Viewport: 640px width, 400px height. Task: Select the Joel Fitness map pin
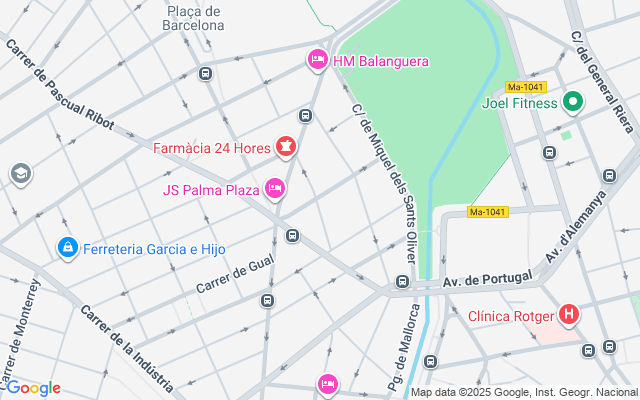[573, 102]
